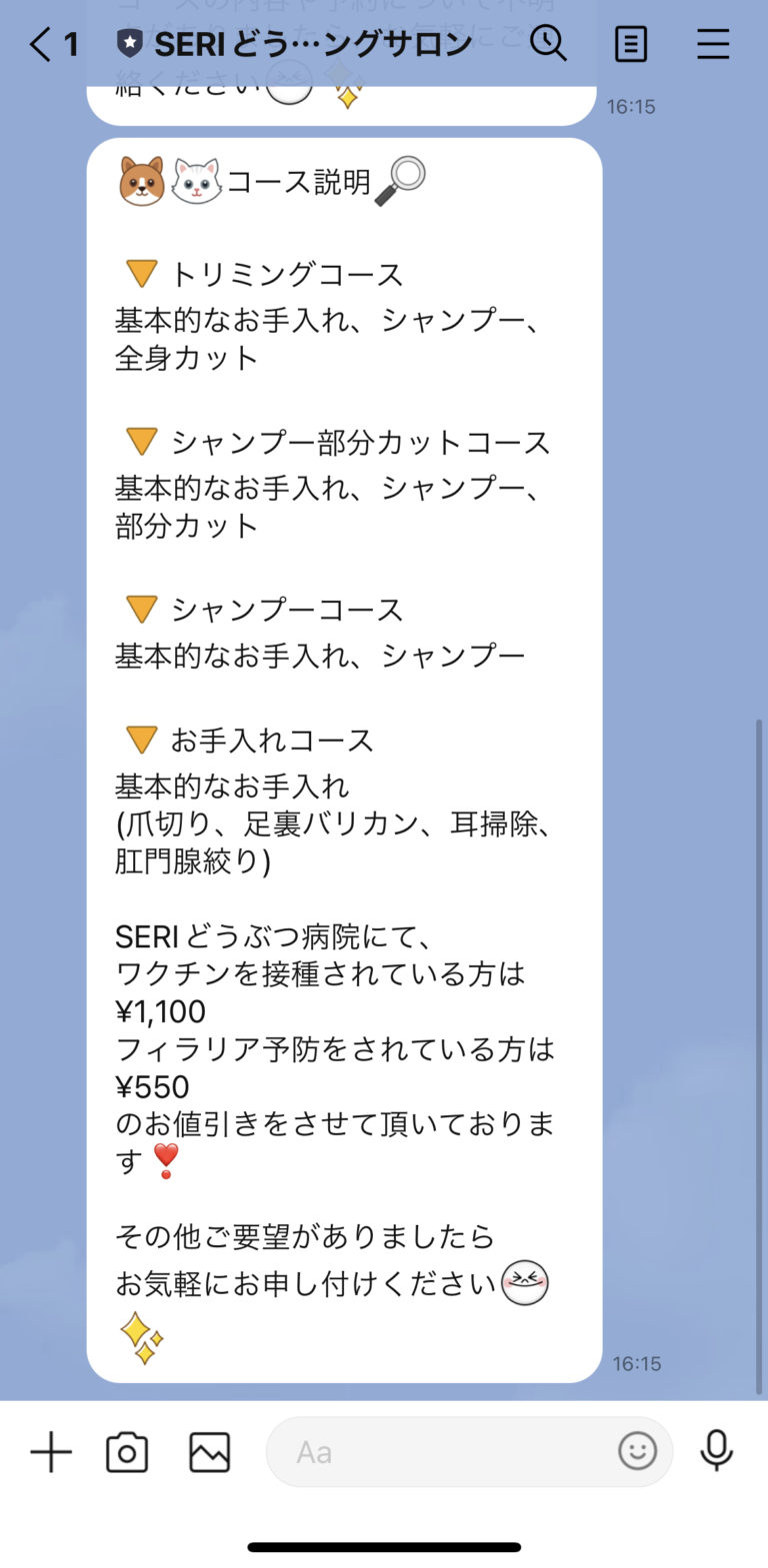768x1568 pixels.
Task: Tap the home indicator bar at the bottom
Action: [384, 1544]
